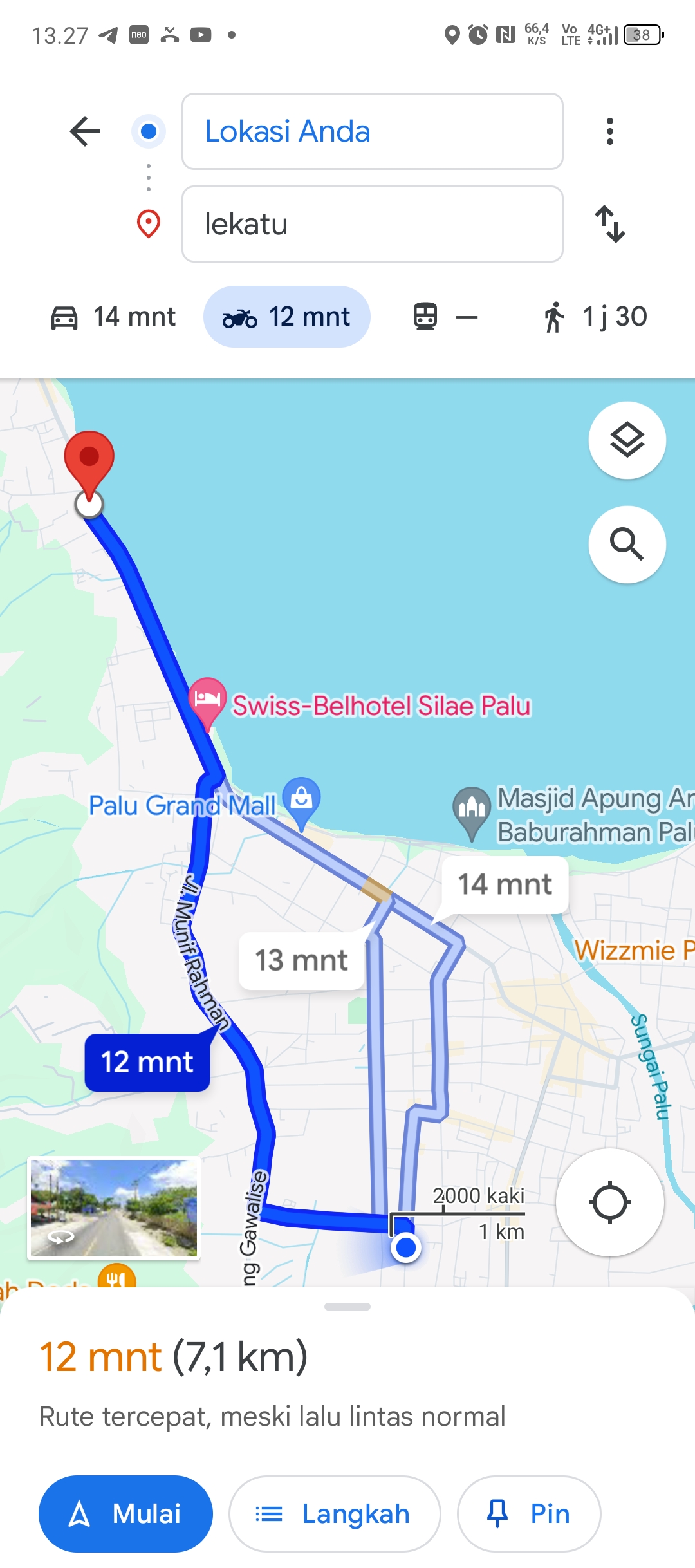Search along the route
Viewport: 695px width, 1568px height.
click(627, 545)
